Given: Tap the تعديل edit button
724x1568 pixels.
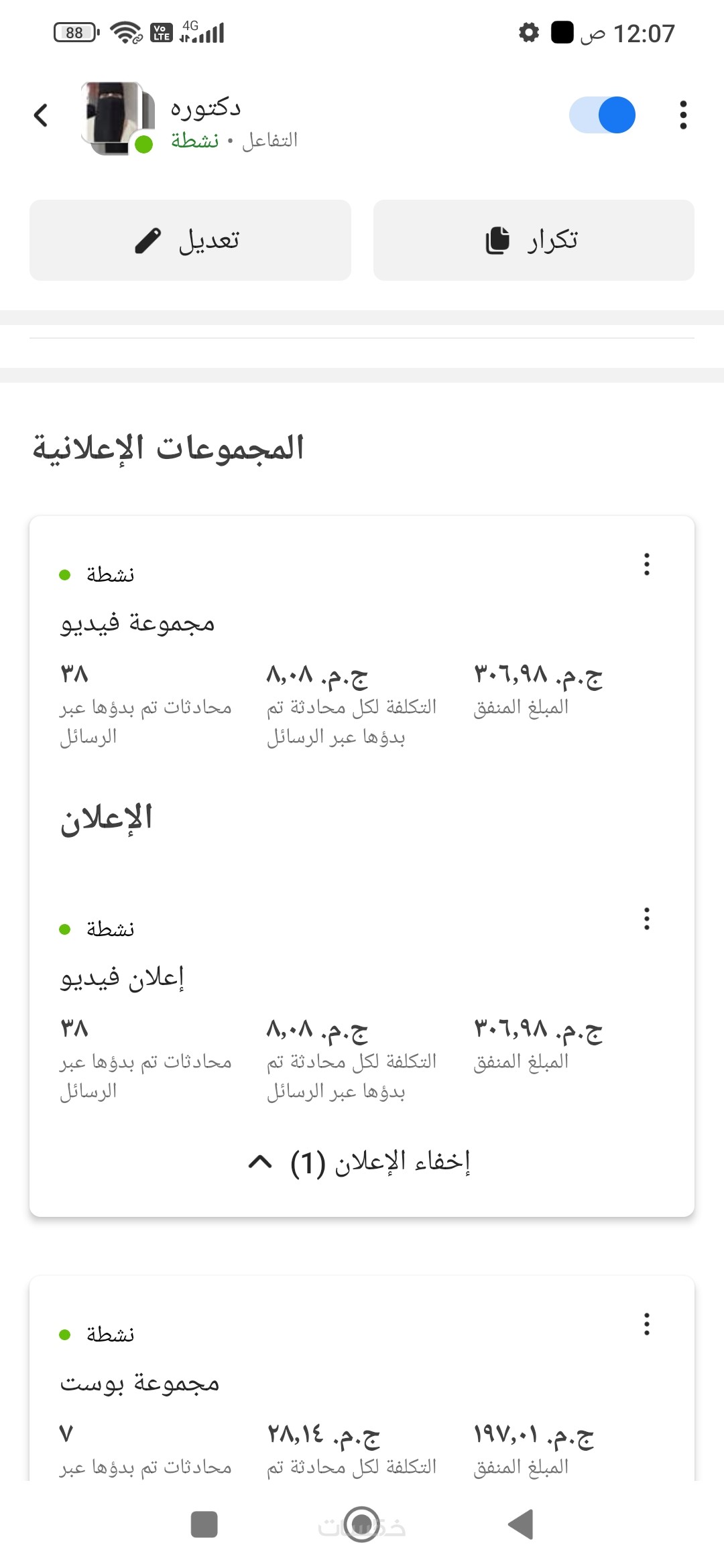Looking at the screenshot, I should (x=190, y=240).
